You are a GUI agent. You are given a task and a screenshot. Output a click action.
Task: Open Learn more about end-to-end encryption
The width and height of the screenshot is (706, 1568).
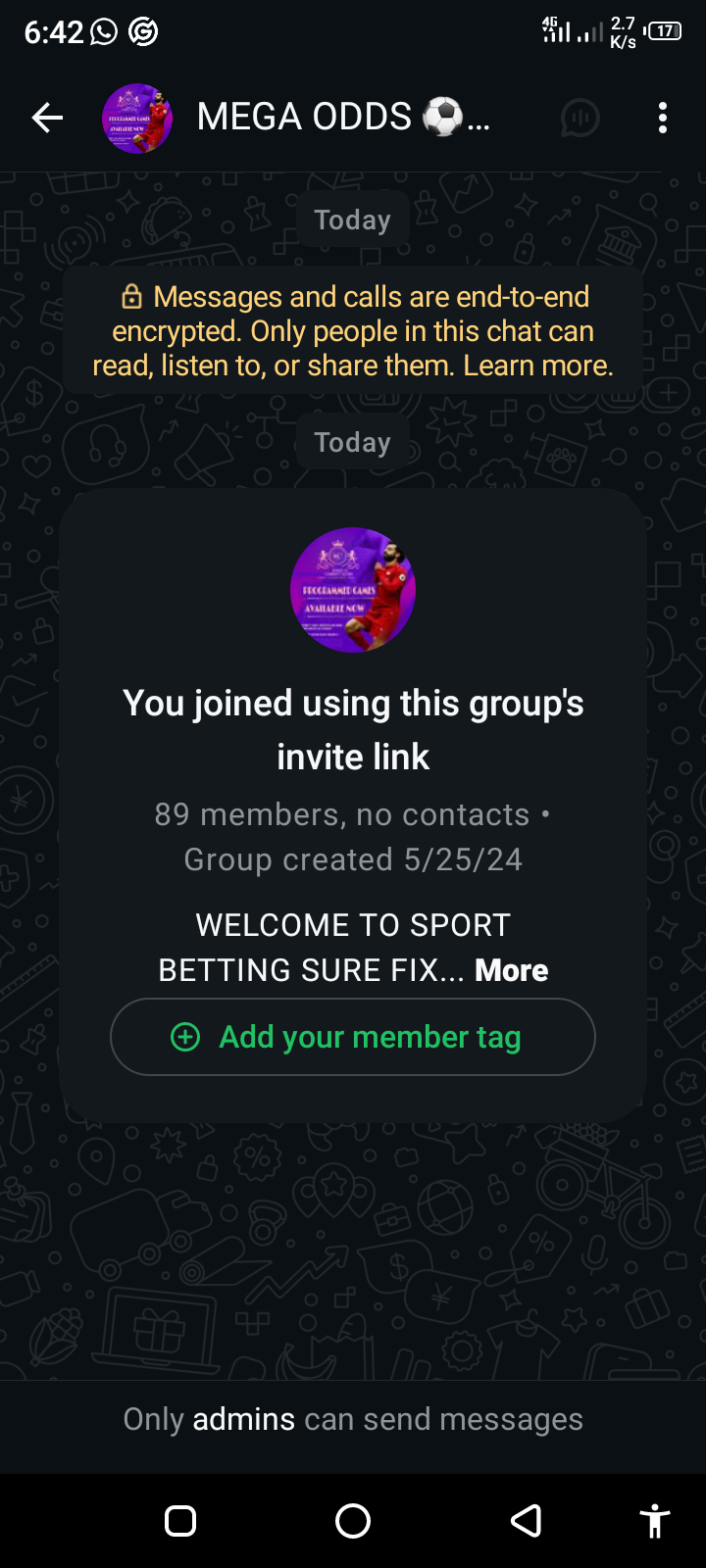(537, 366)
